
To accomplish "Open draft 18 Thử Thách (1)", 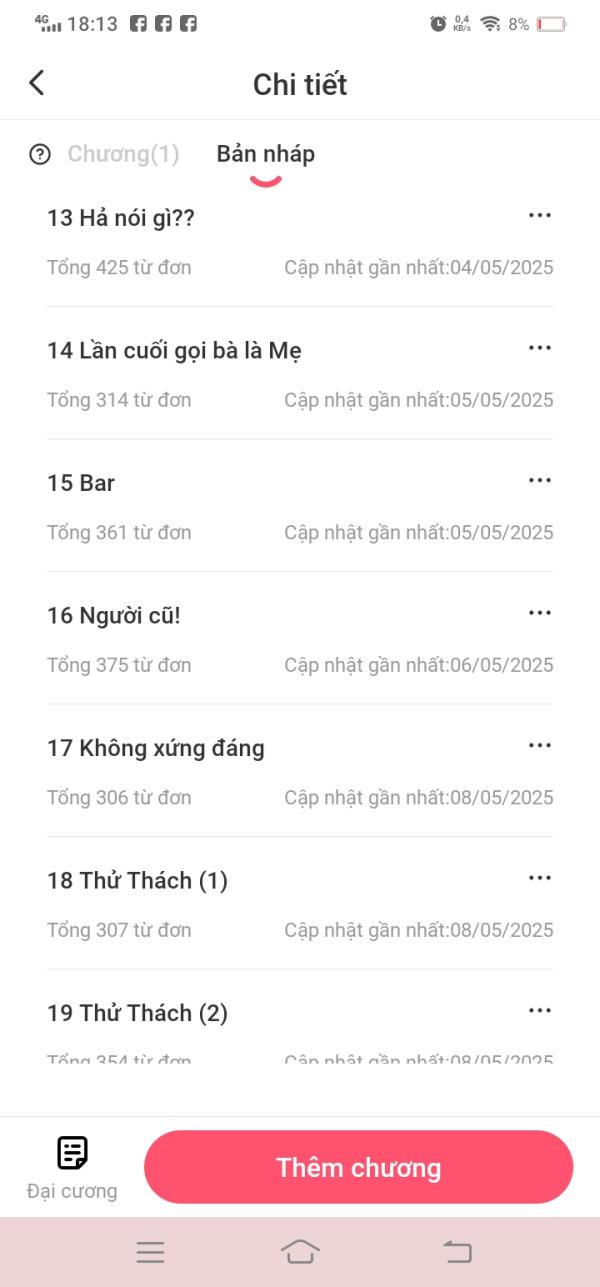I will pos(300,903).
